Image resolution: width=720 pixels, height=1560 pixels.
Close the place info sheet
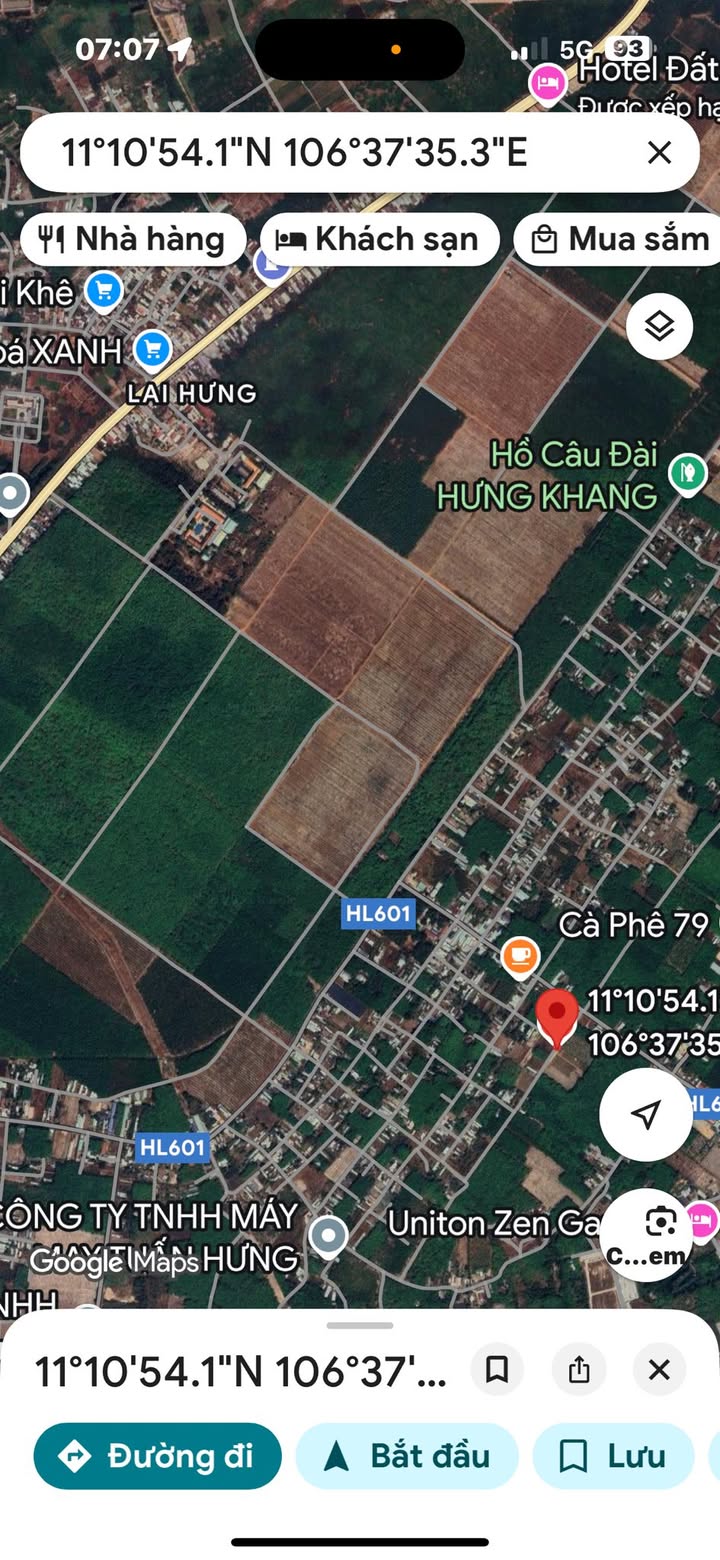point(659,1369)
